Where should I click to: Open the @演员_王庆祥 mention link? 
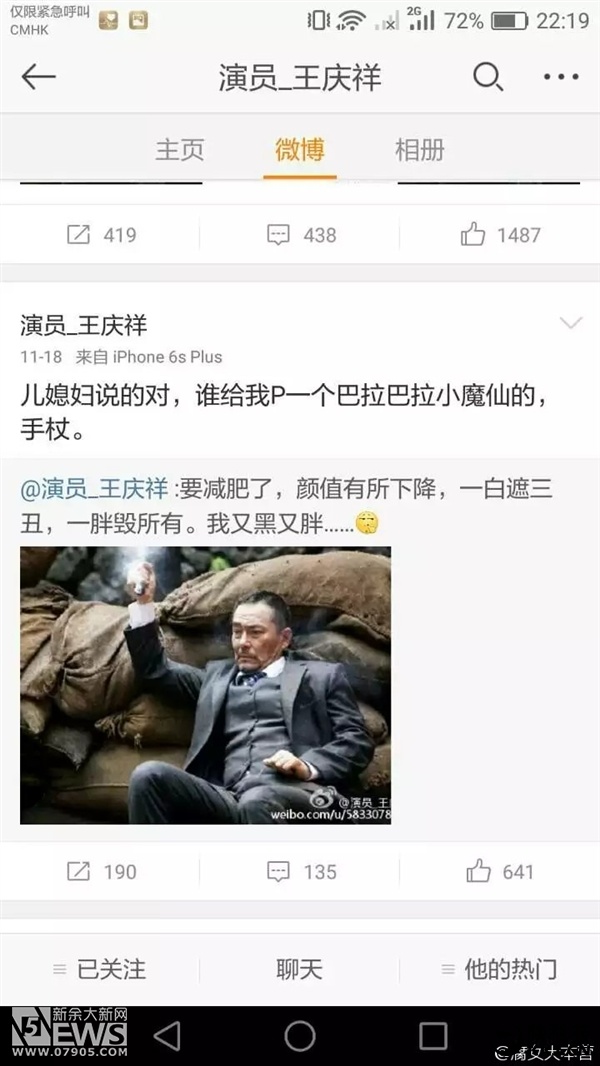click(x=94, y=489)
